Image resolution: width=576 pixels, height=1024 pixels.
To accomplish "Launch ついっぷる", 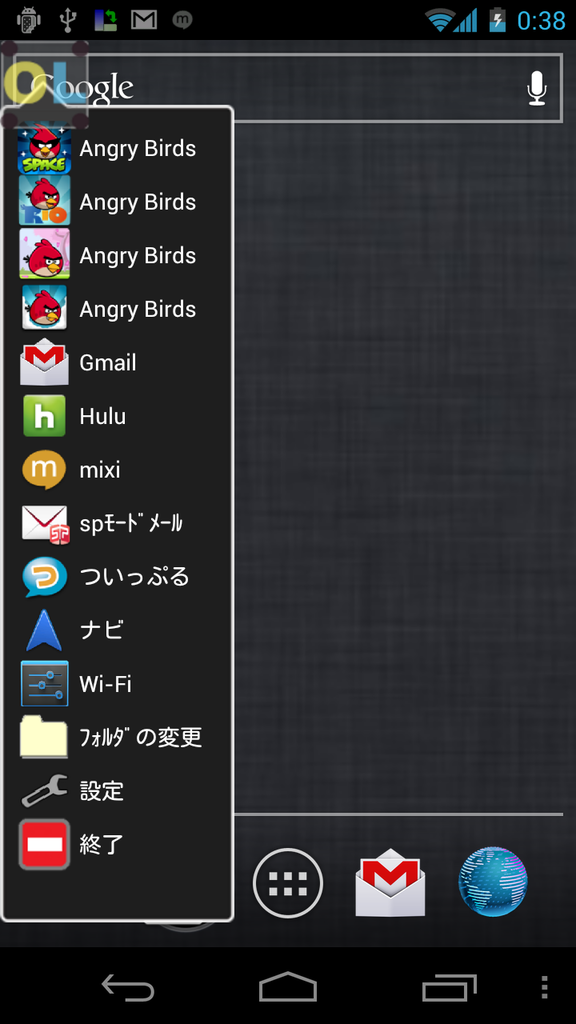I will 118,577.
